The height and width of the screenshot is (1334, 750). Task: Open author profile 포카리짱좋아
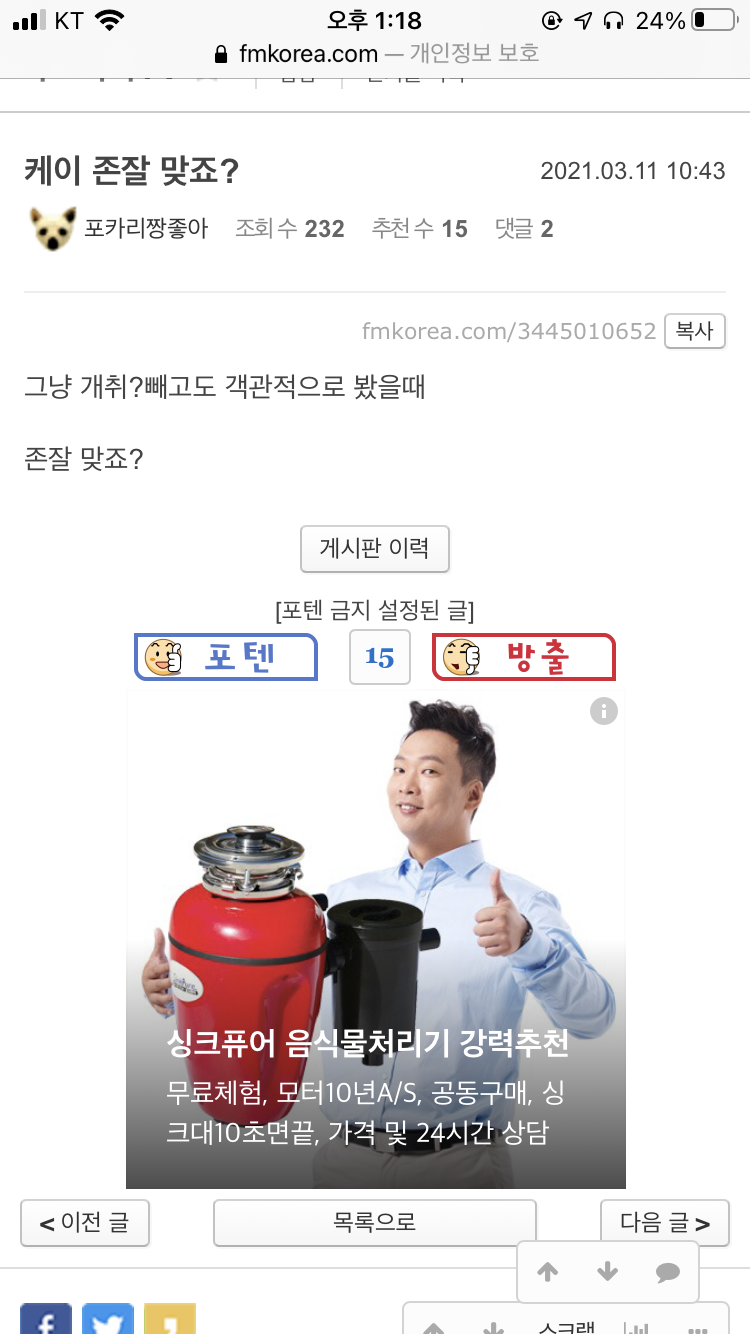(x=146, y=229)
